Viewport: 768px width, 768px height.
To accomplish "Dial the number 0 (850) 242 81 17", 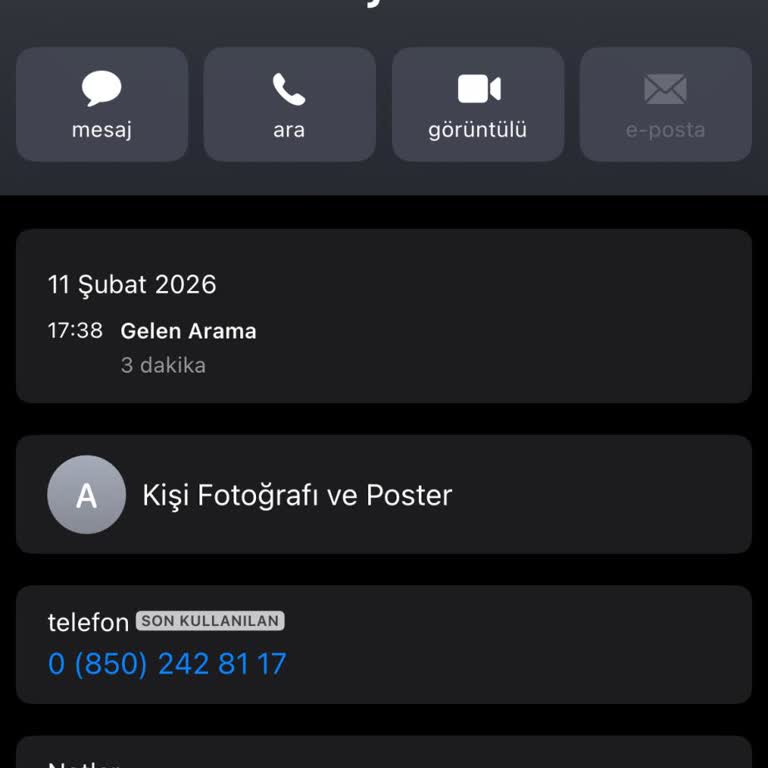I will point(167,664).
